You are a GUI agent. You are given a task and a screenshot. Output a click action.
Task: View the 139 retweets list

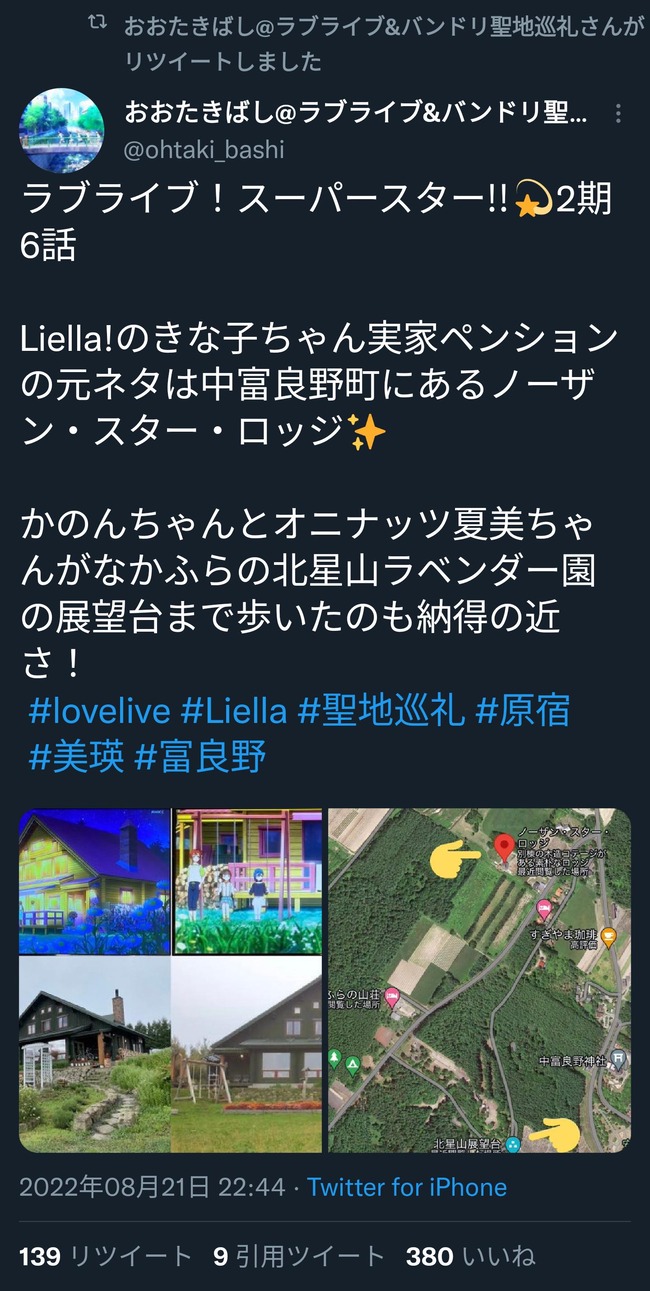point(105,1256)
